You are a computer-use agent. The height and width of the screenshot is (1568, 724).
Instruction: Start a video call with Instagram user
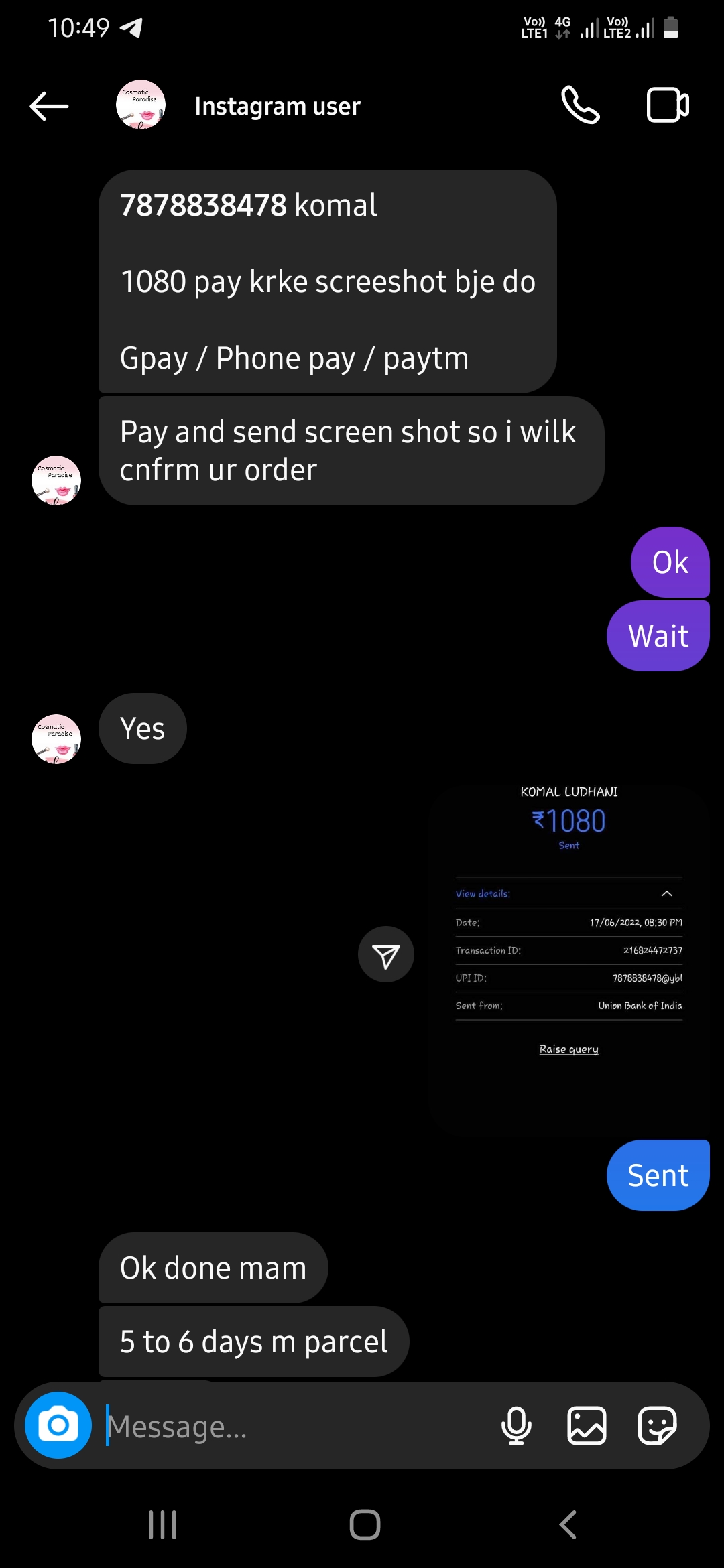[x=667, y=105]
